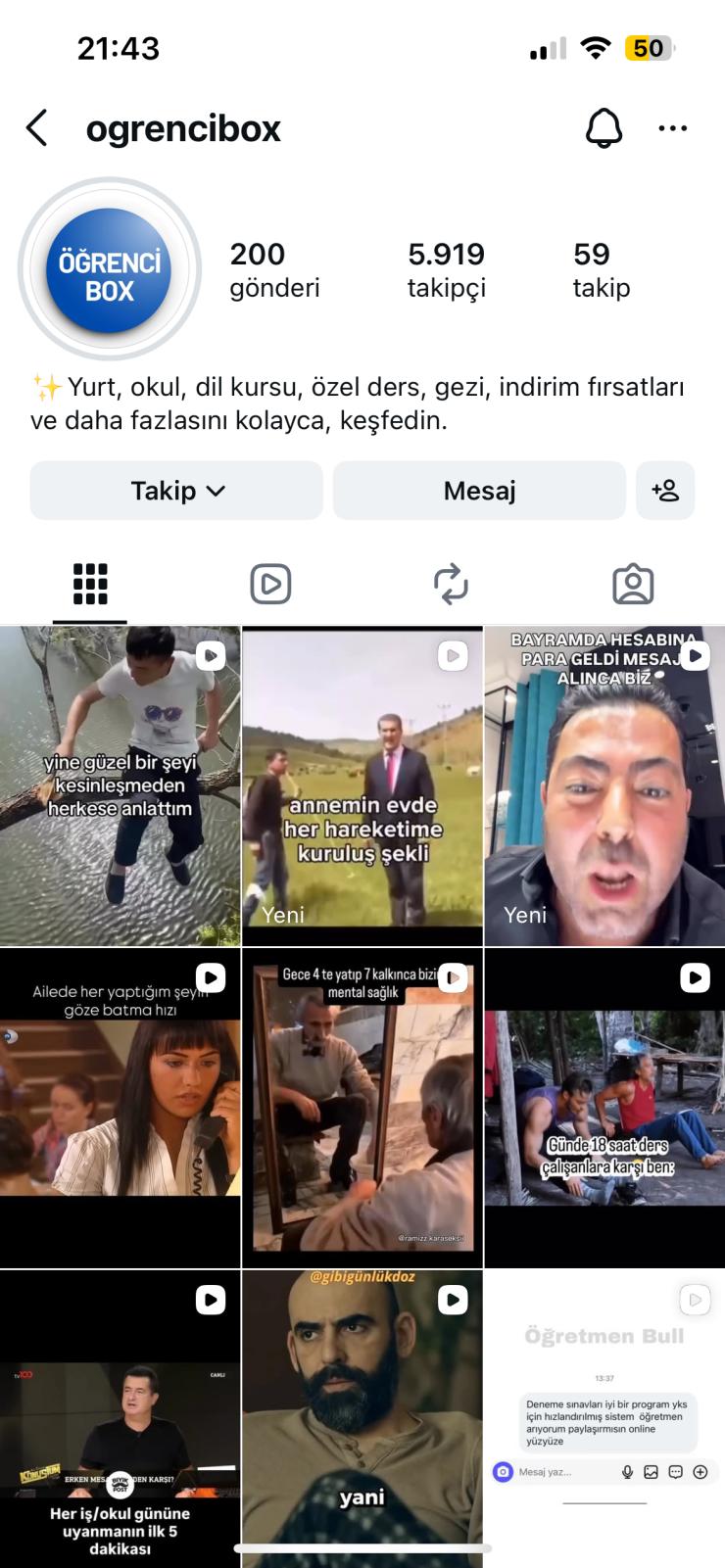Switch to the tagged photos tab
This screenshot has height=1568, width=725.
coord(633,585)
